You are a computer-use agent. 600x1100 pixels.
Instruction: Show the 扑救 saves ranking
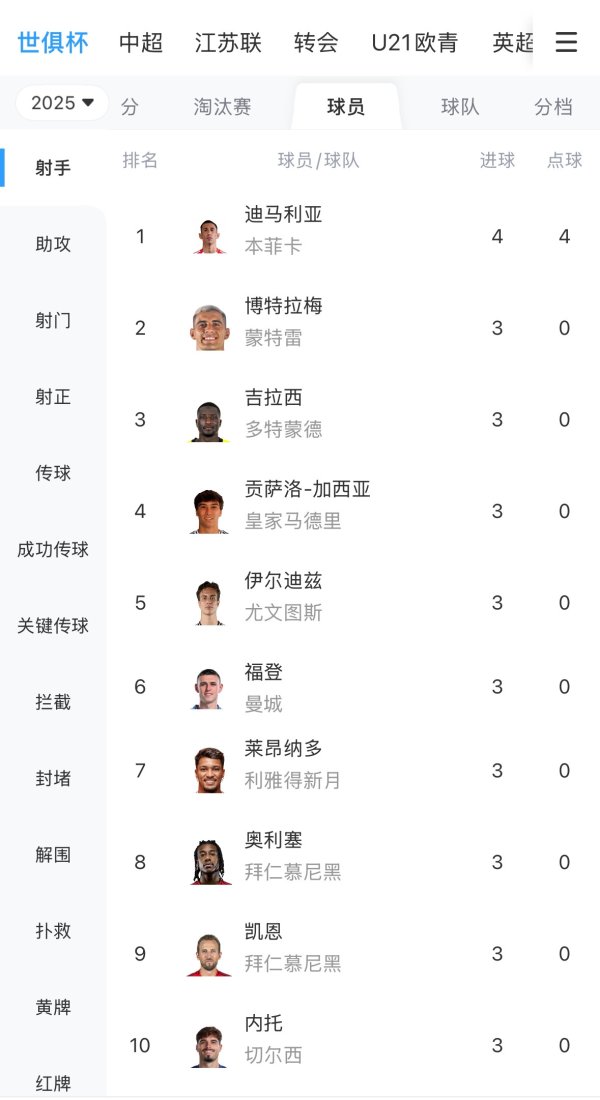[x=53, y=931]
